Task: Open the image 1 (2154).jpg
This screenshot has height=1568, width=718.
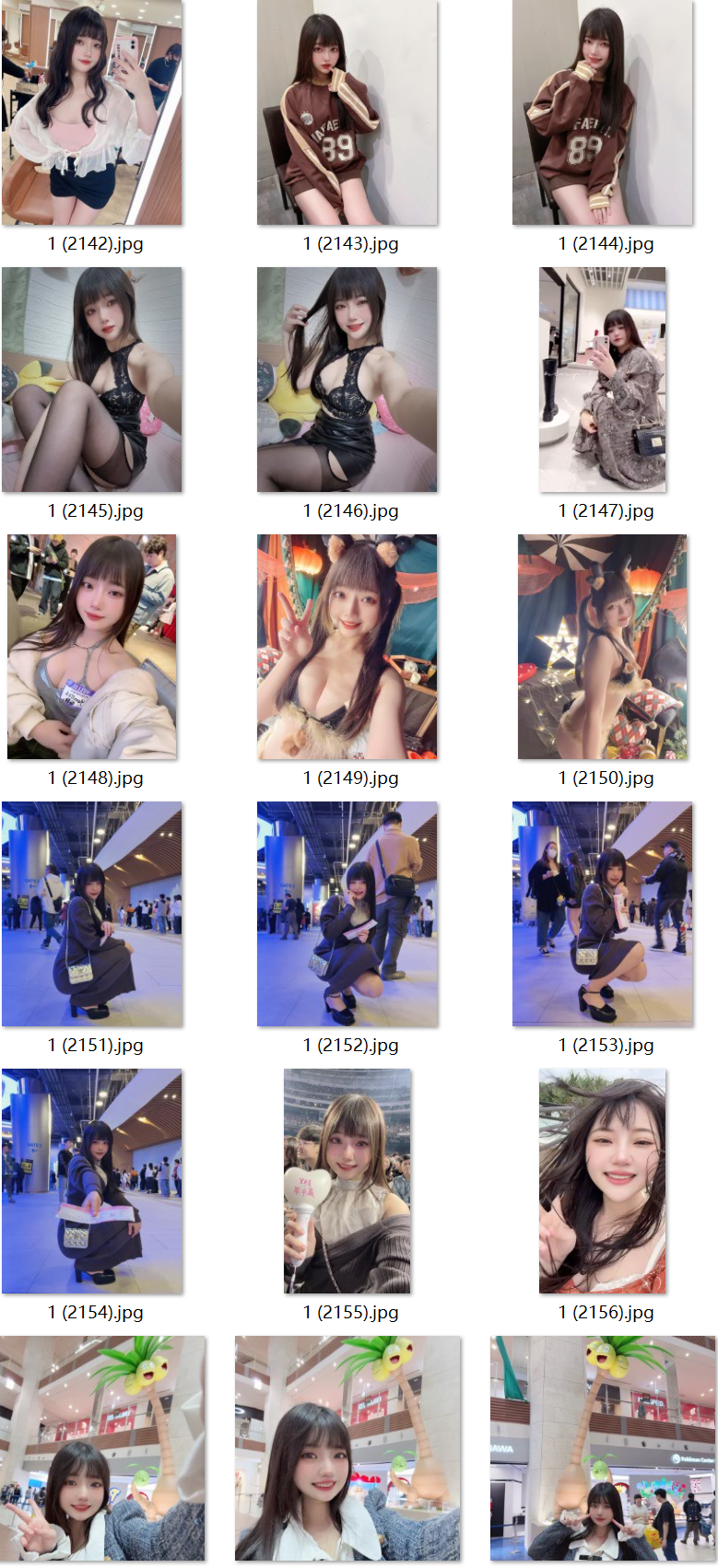Action: tap(92, 1181)
